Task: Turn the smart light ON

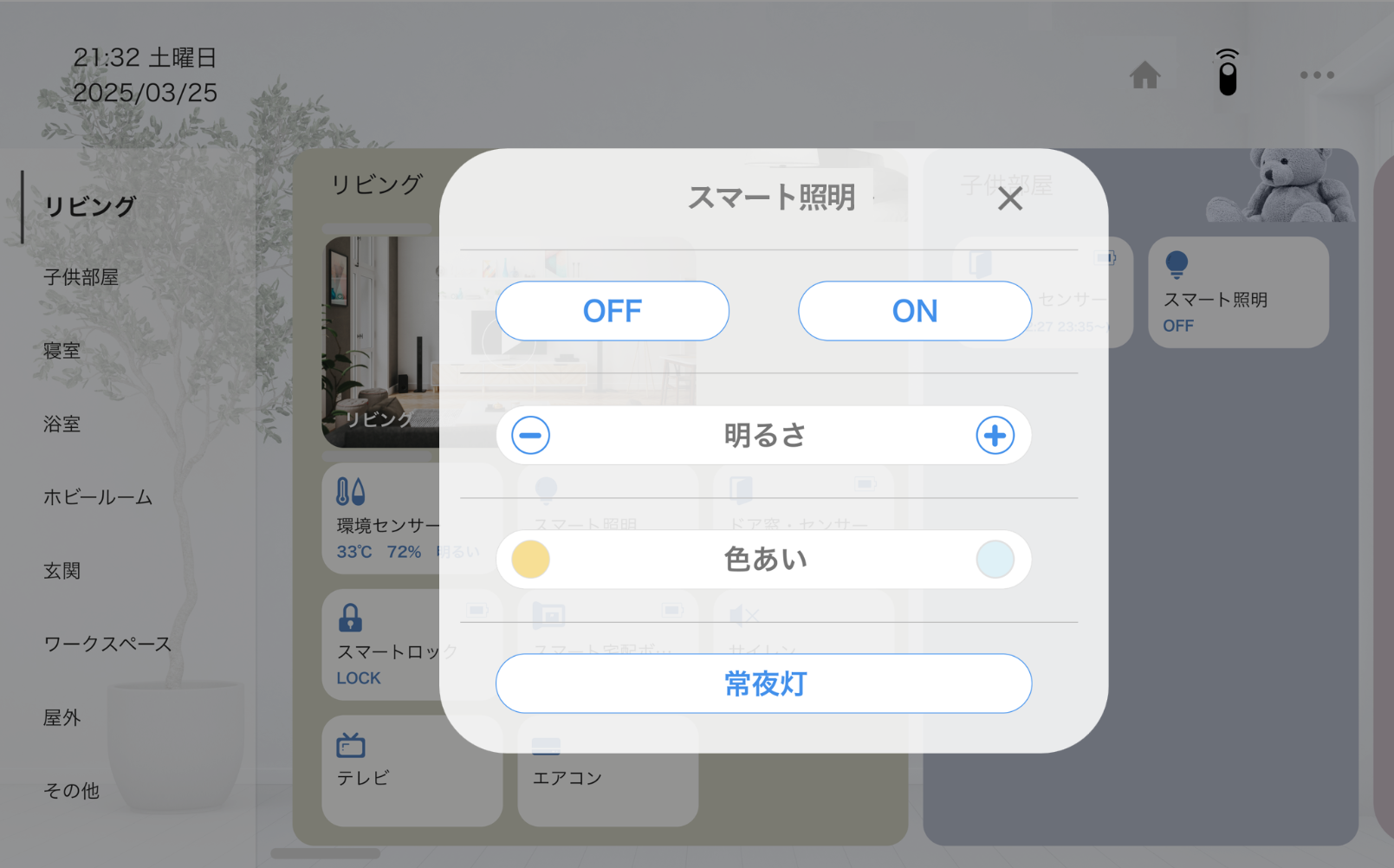Action: pos(914,311)
